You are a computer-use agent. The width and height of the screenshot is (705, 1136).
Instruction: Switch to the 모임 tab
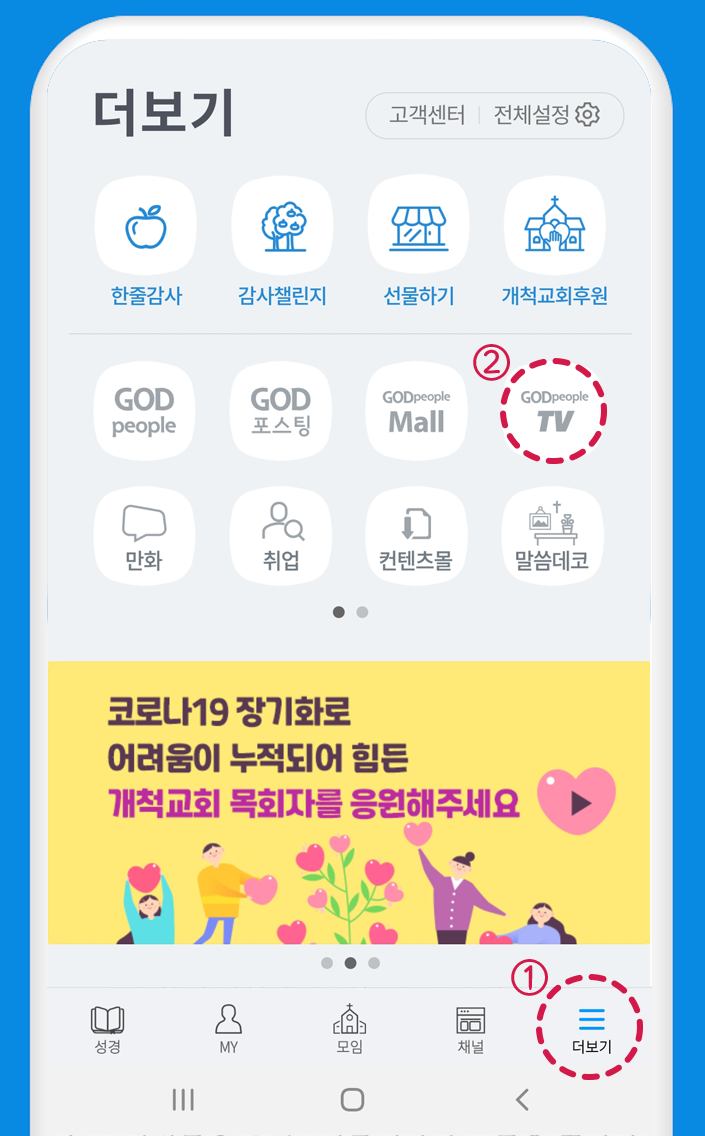tap(349, 1030)
